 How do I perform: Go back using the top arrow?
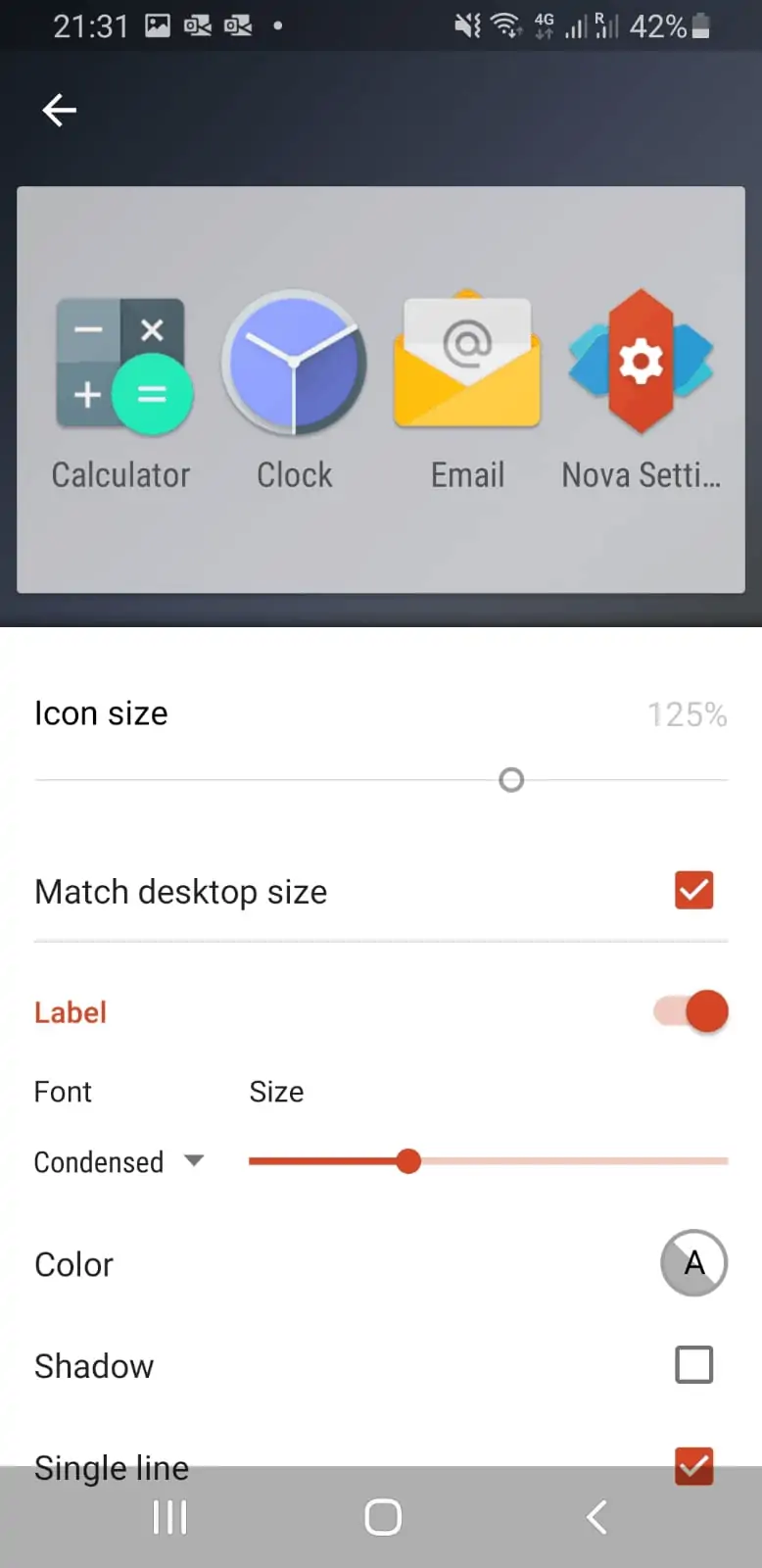[x=59, y=110]
